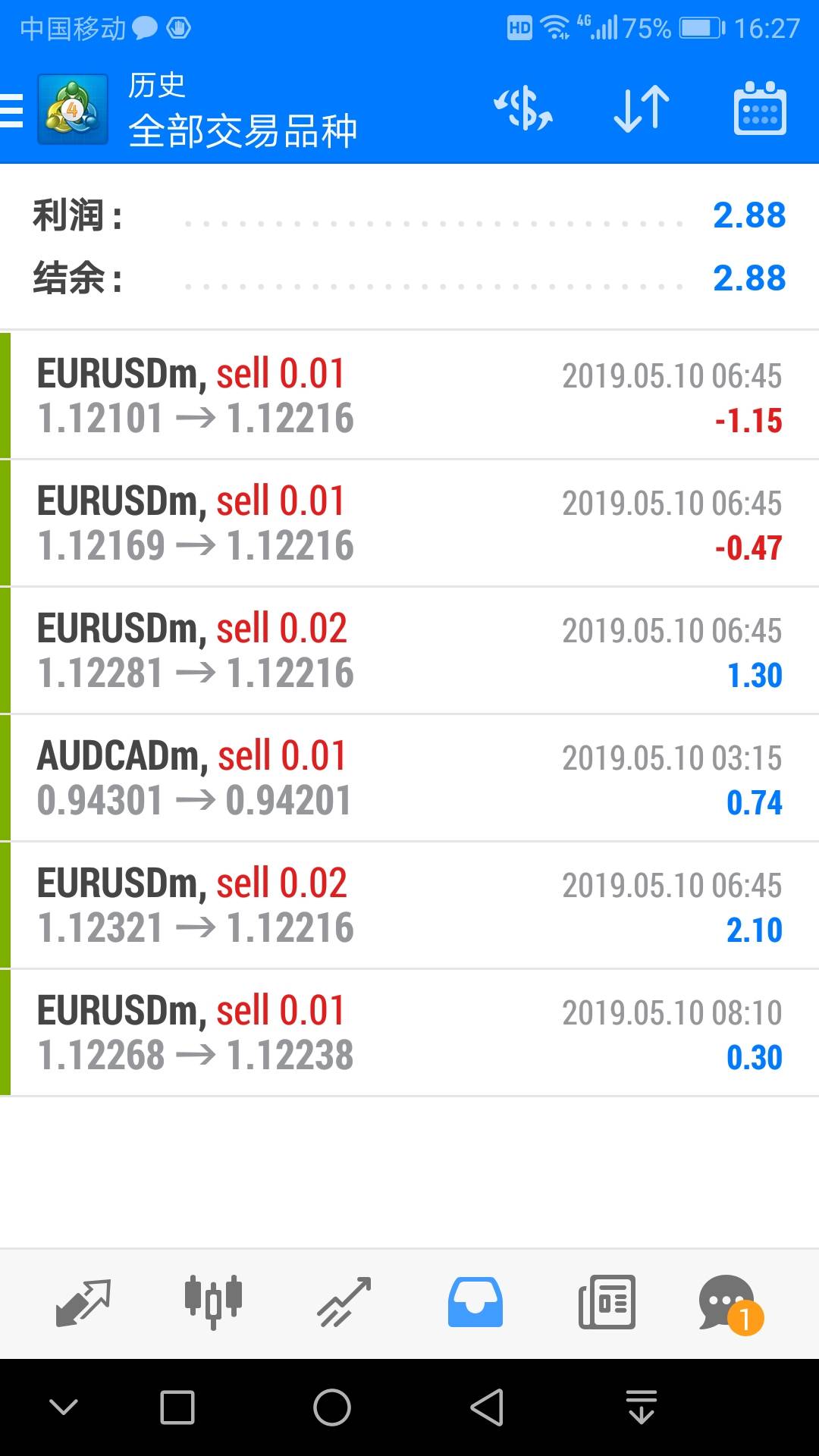Open the currency symbol filter icon
This screenshot has width=819, height=1456.
pos(523,109)
